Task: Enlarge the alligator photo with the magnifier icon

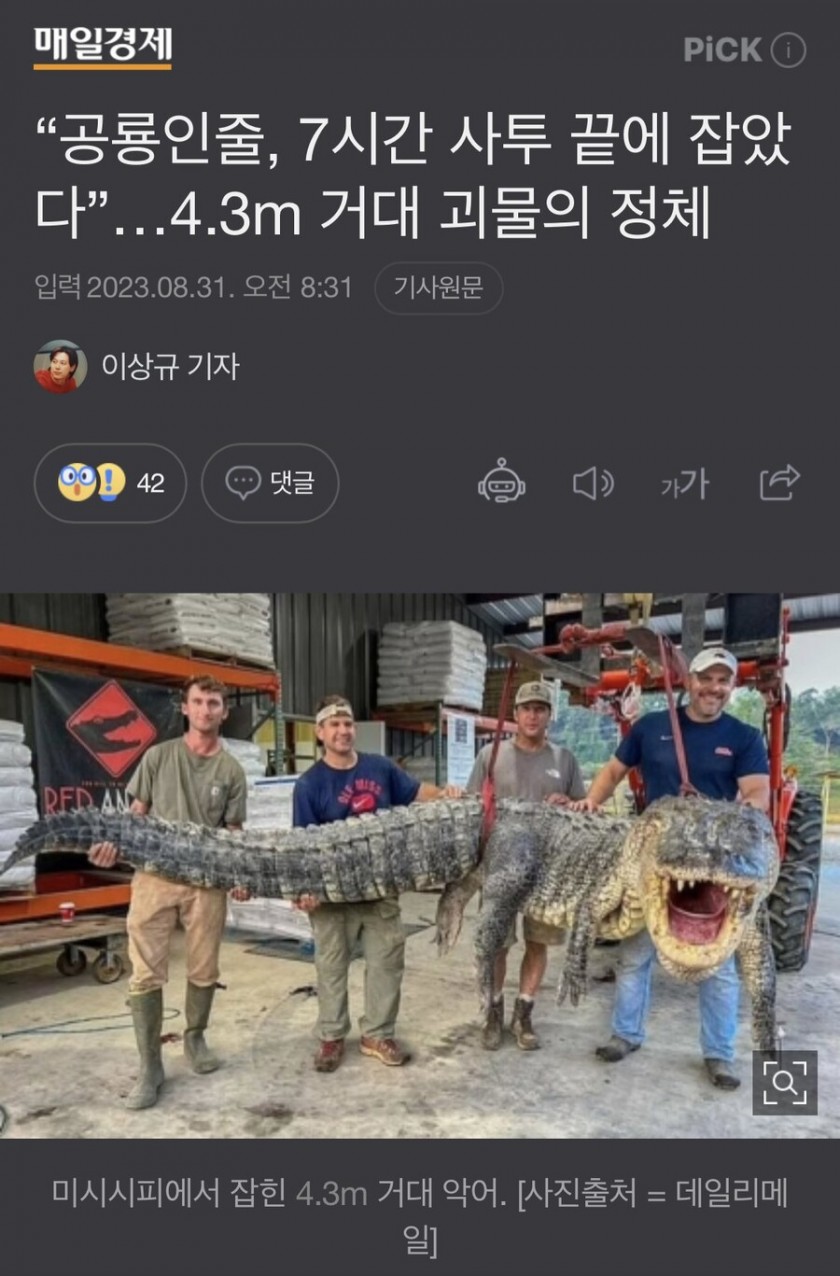Action: pos(784,1082)
